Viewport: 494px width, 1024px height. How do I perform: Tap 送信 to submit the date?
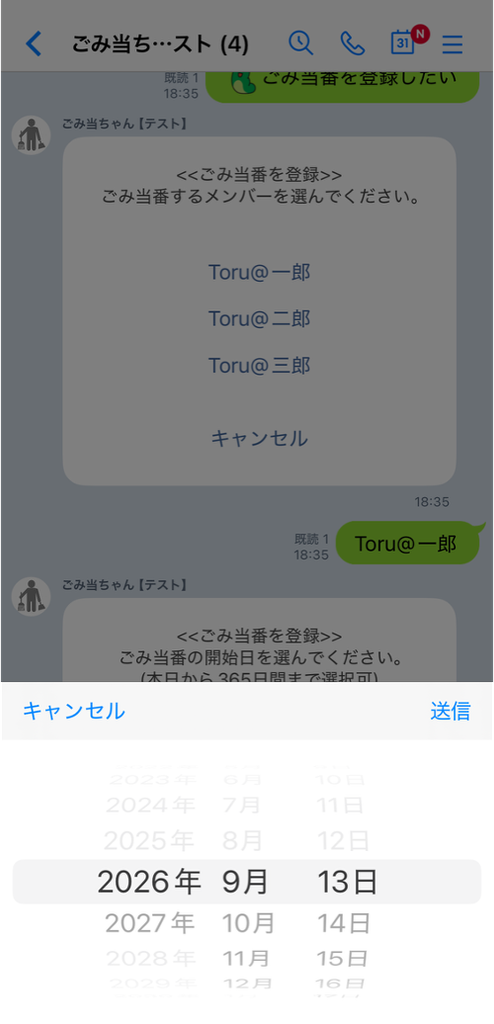pos(450,711)
